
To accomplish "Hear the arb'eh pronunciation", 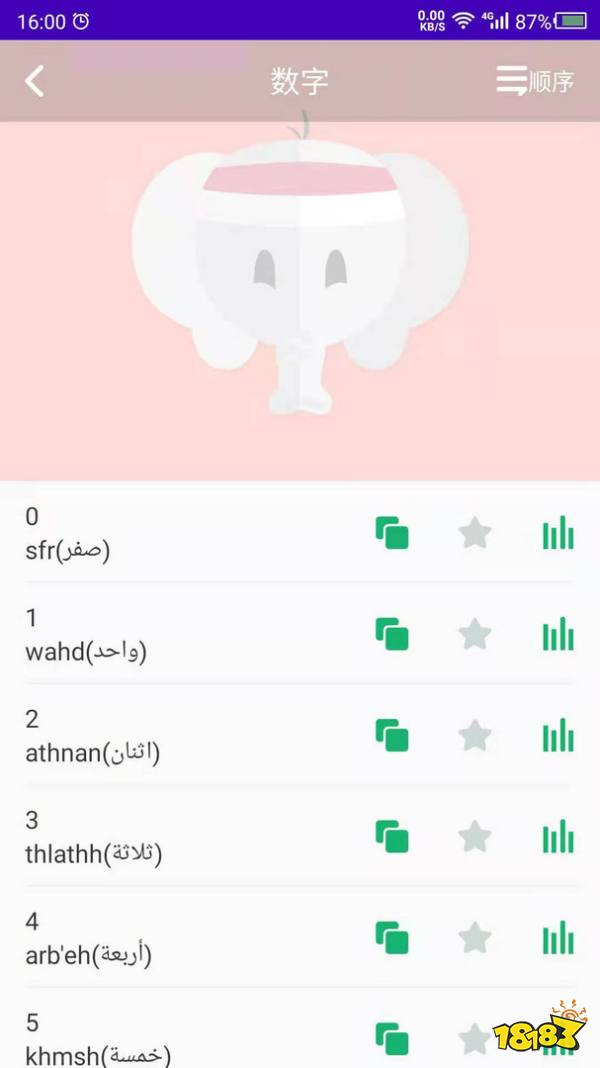I will click(x=558, y=938).
